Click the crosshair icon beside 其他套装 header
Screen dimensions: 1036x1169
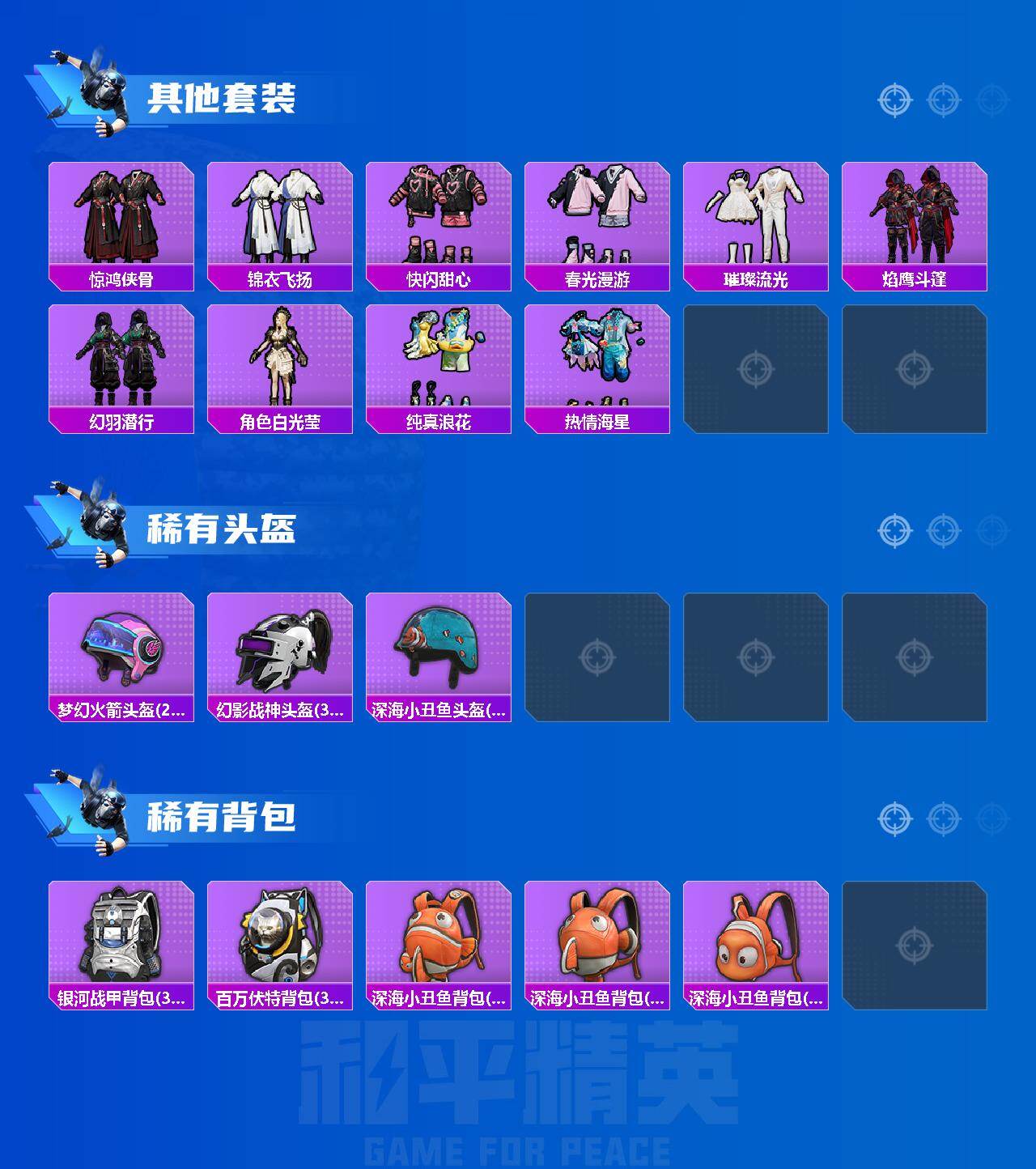click(x=893, y=99)
